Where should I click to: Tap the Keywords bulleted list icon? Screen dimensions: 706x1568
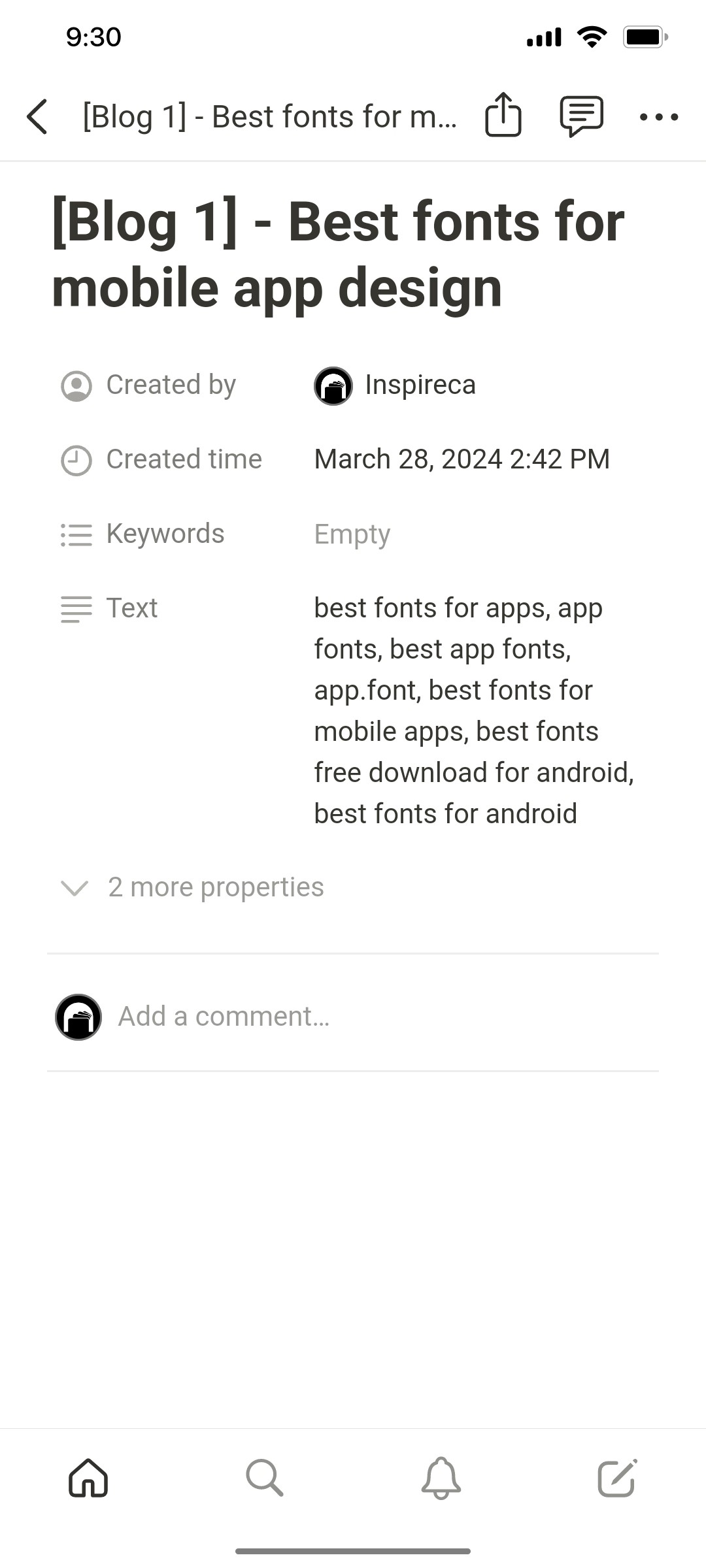[76, 534]
